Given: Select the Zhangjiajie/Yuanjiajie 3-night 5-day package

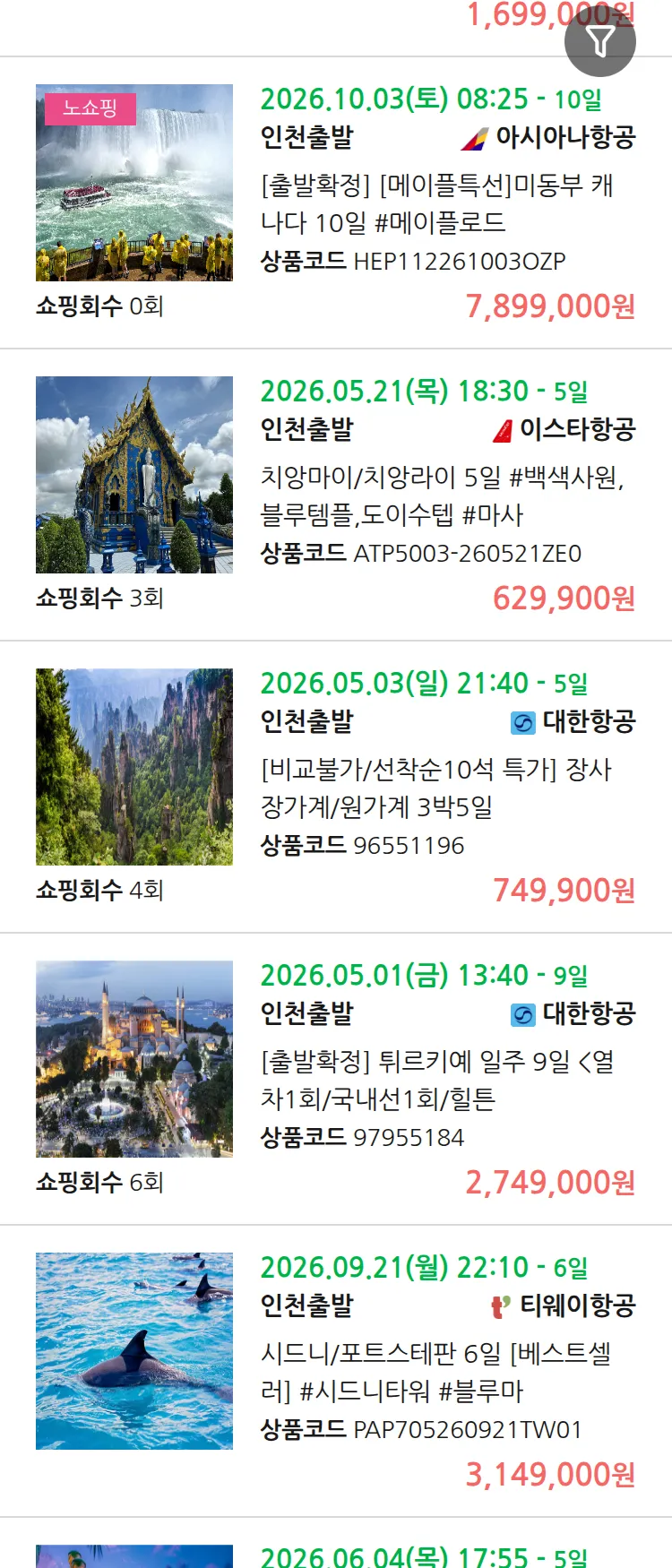Looking at the screenshot, I should coord(435,788).
